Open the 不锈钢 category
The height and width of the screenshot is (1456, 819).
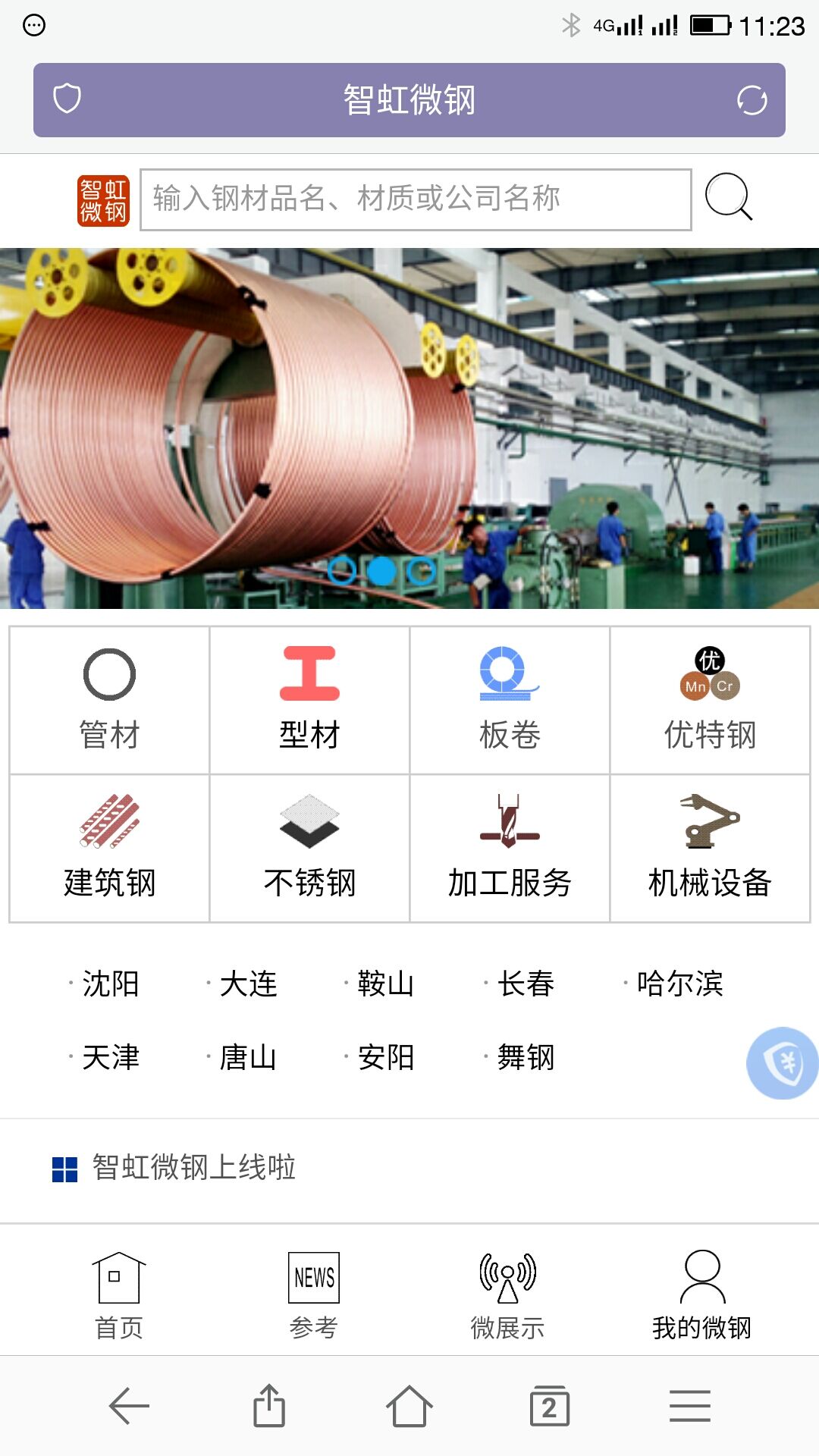[x=309, y=849]
